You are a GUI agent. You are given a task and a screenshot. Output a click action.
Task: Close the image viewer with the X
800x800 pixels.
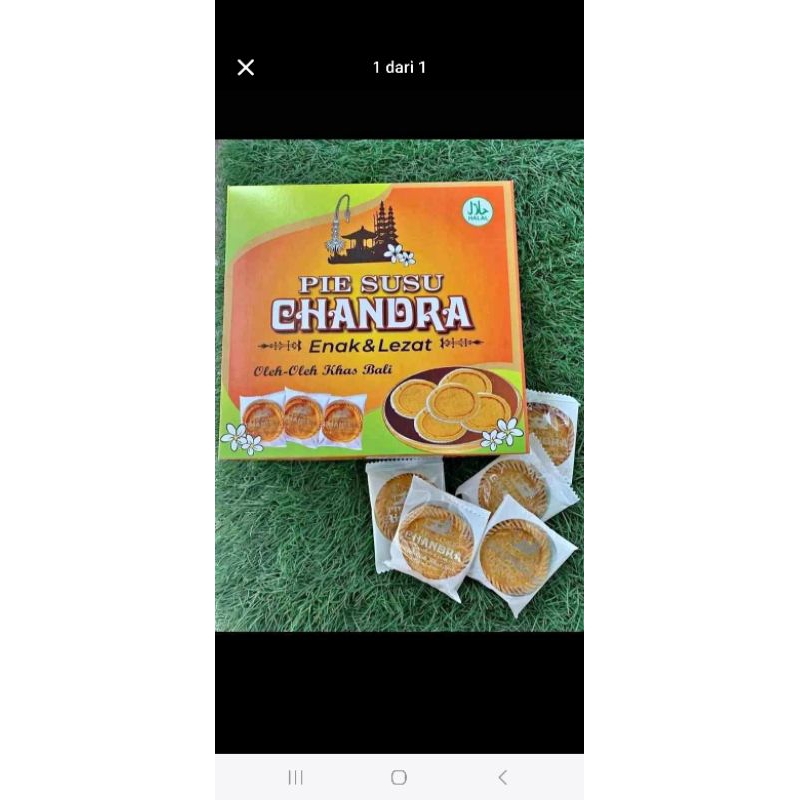pyautogui.click(x=245, y=67)
